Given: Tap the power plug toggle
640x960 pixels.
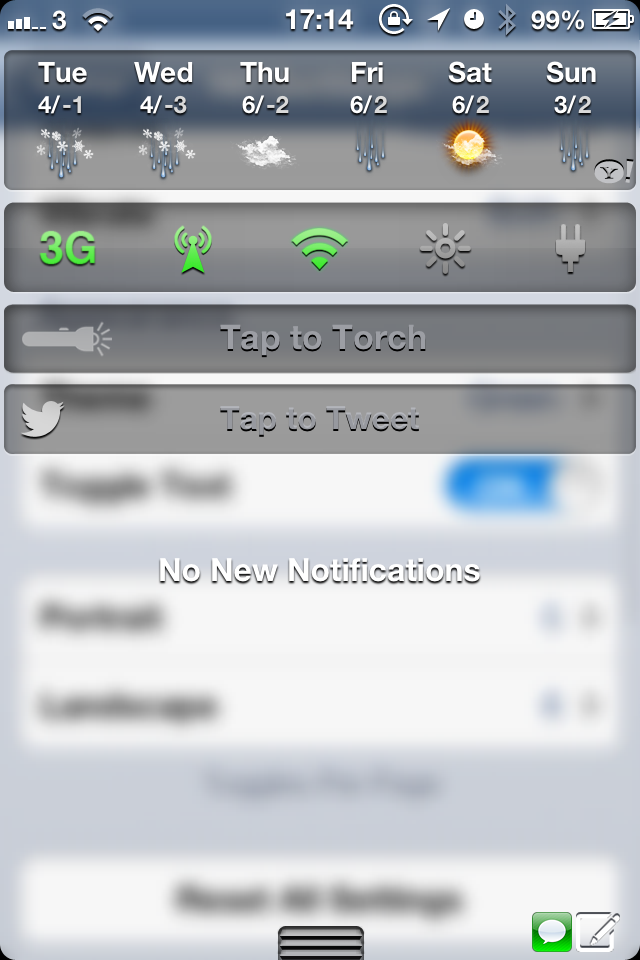Looking at the screenshot, I should coord(570,249).
